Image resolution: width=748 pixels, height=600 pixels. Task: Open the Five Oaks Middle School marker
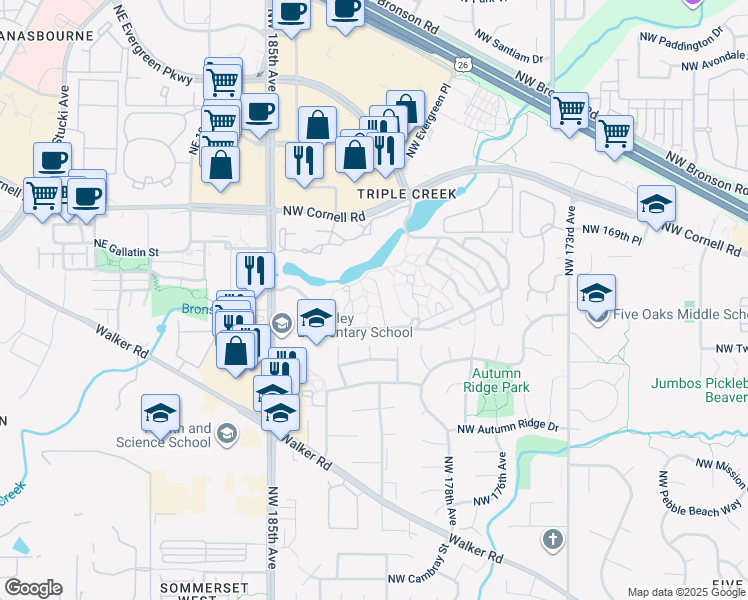(x=596, y=294)
